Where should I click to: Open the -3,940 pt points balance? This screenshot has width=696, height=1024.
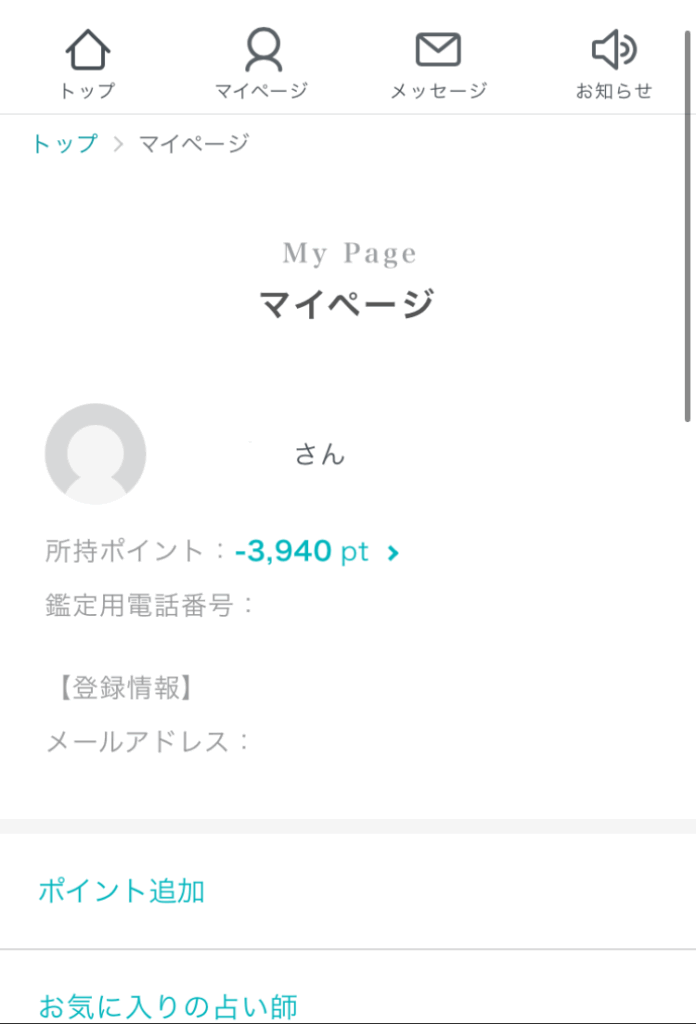tap(316, 551)
